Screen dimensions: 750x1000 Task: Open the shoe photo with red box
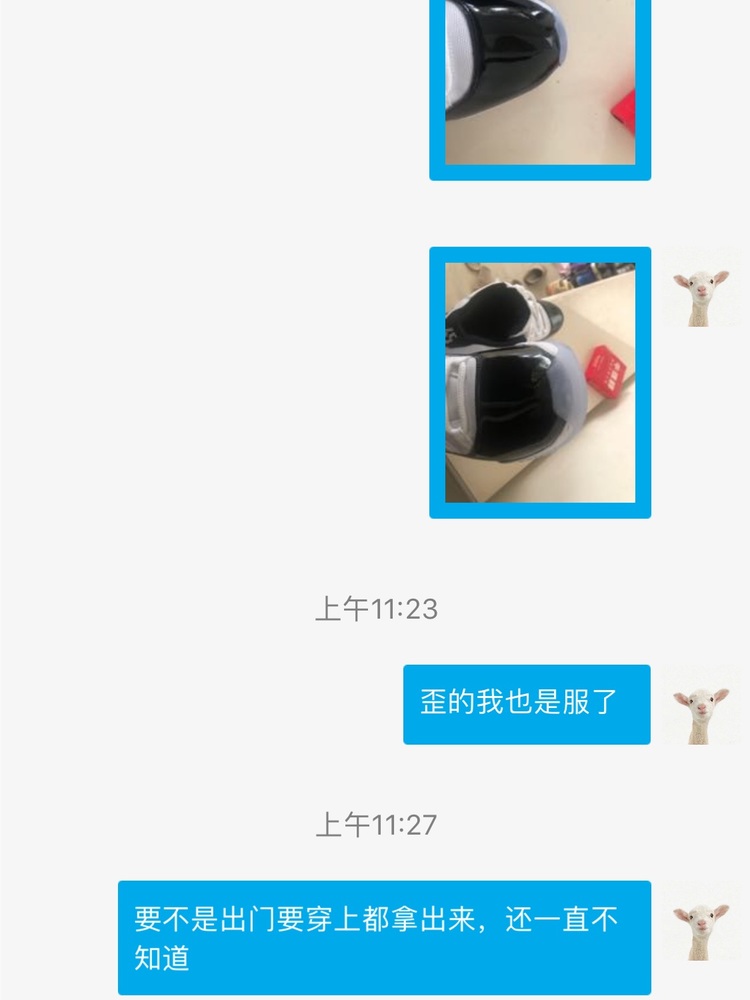540,383
